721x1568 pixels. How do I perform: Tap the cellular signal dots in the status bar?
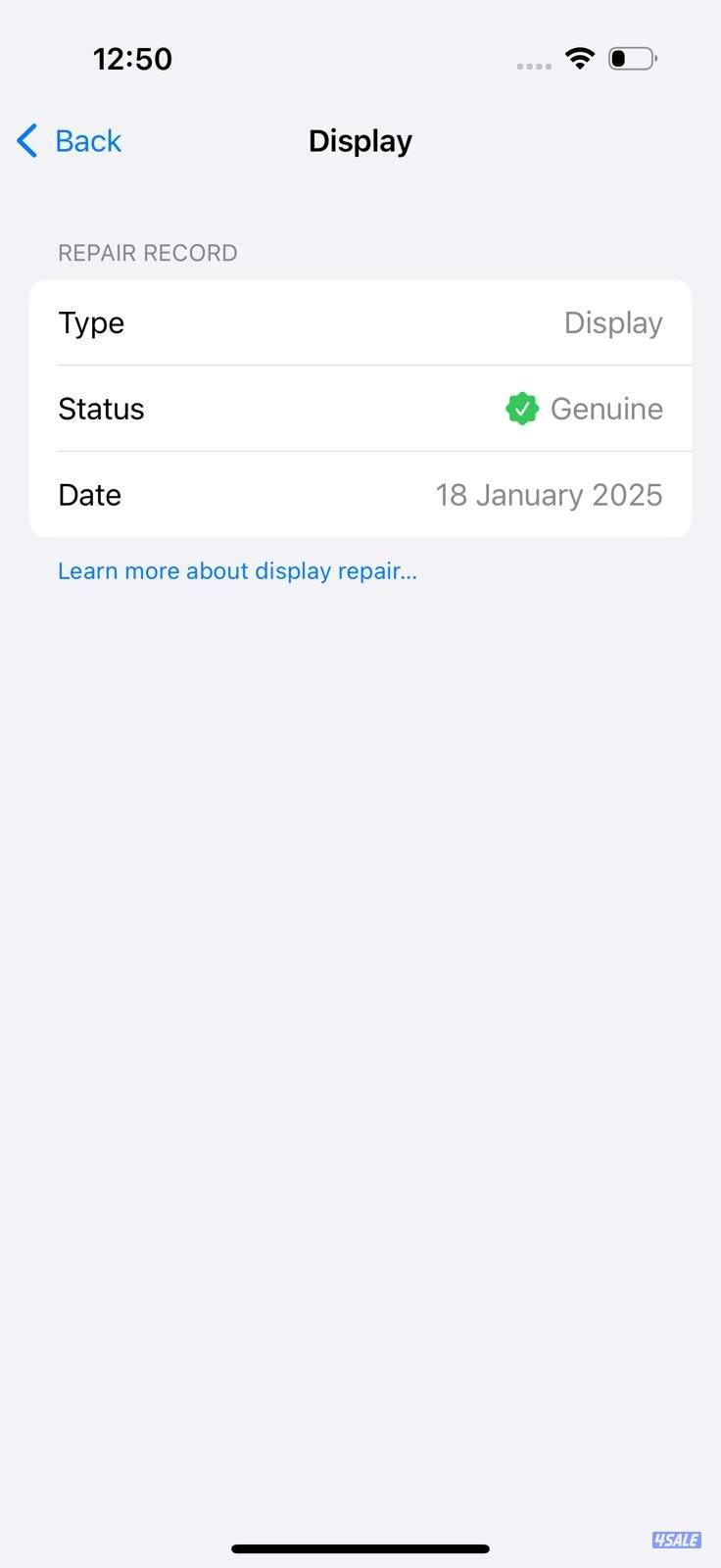[534, 65]
